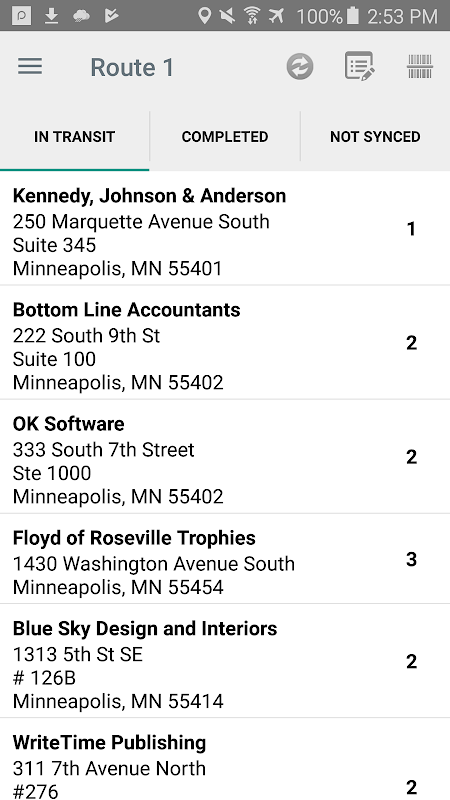Select the In Transit tab
This screenshot has height=800, width=450.
pyautogui.click(x=74, y=137)
